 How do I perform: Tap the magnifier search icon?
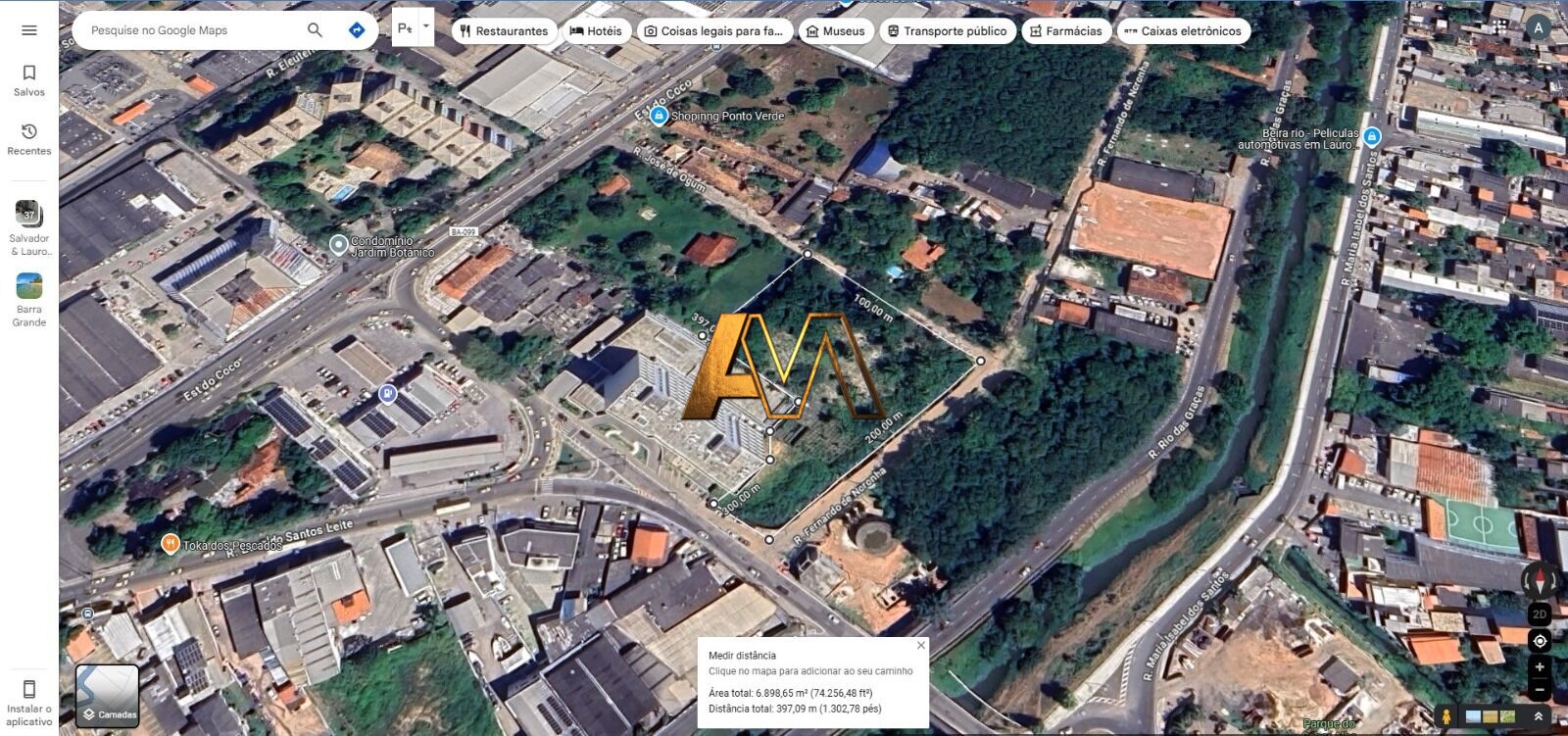[315, 30]
